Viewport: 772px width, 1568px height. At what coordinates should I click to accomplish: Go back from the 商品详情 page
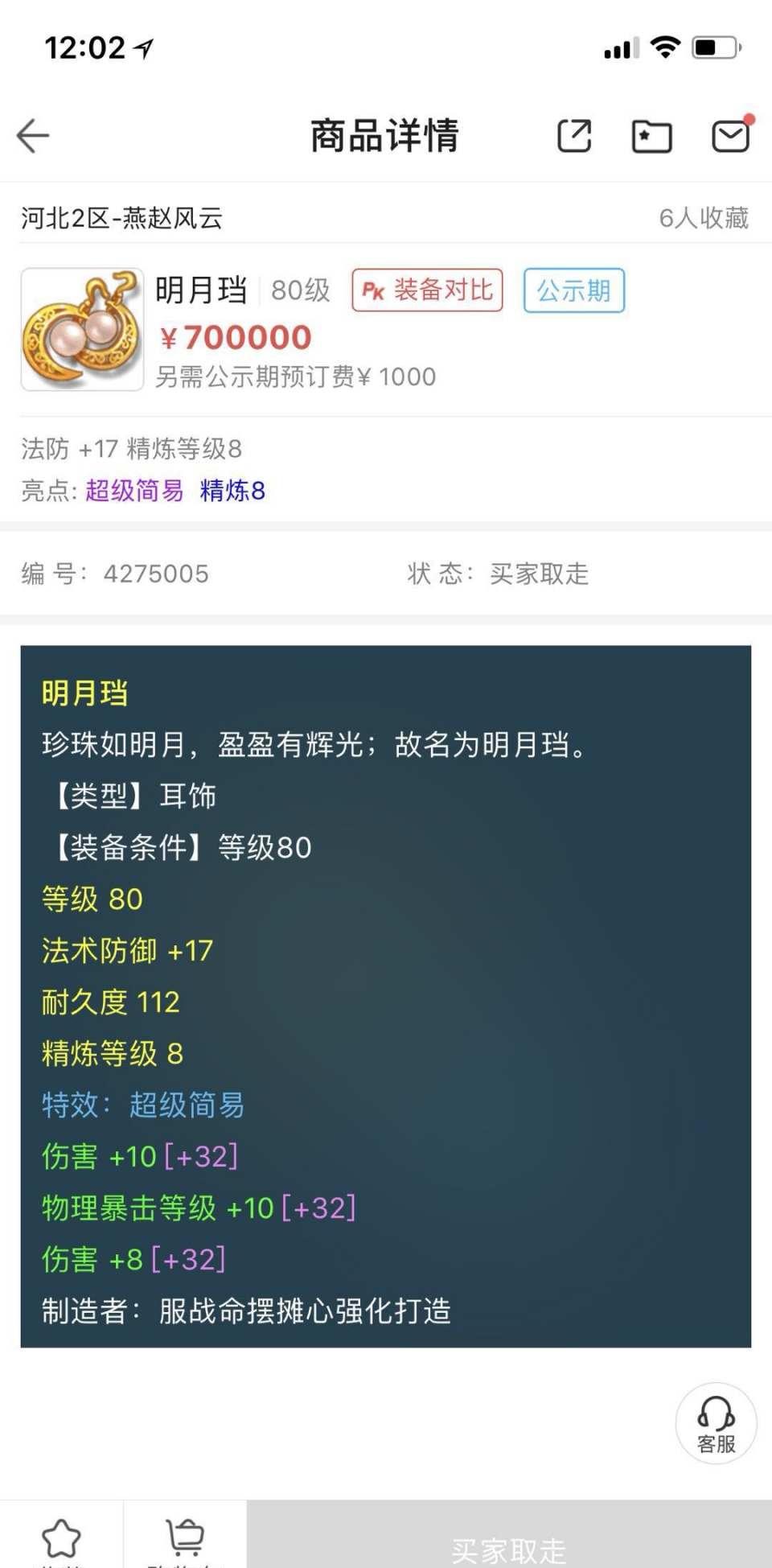tap(34, 135)
